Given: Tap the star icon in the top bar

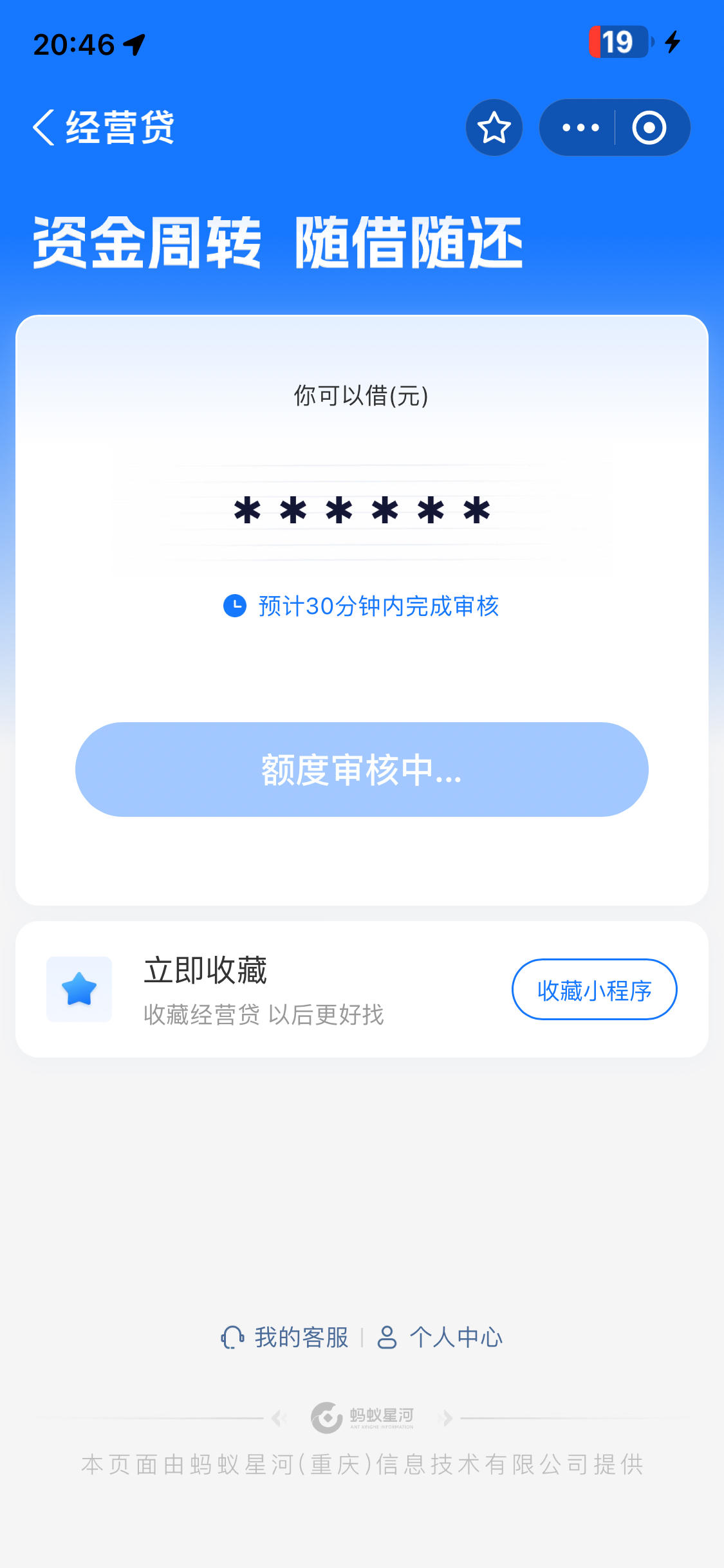Looking at the screenshot, I should [x=494, y=127].
